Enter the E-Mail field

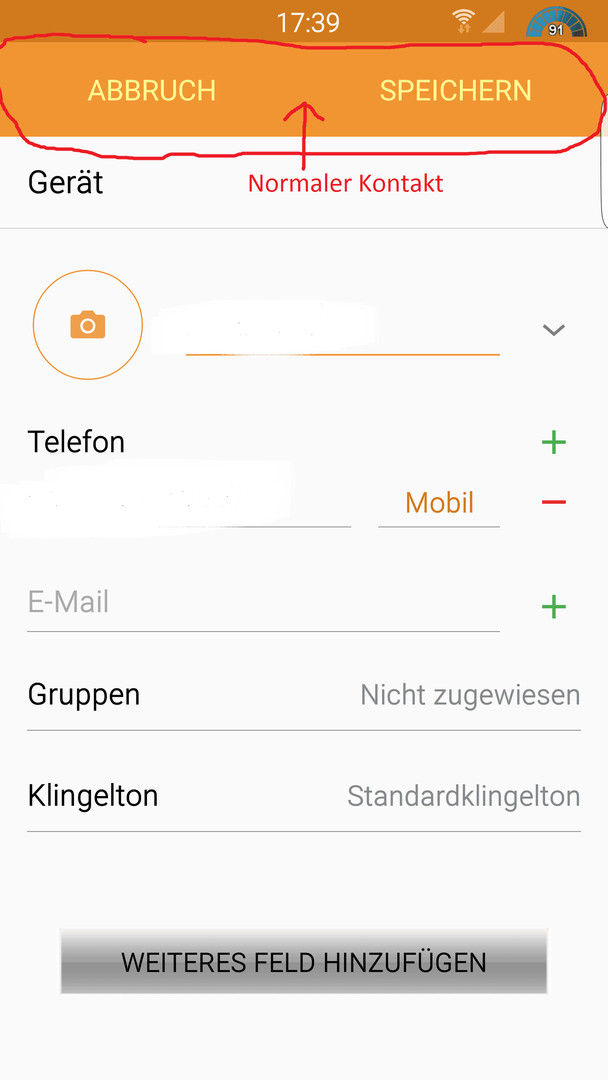263,603
